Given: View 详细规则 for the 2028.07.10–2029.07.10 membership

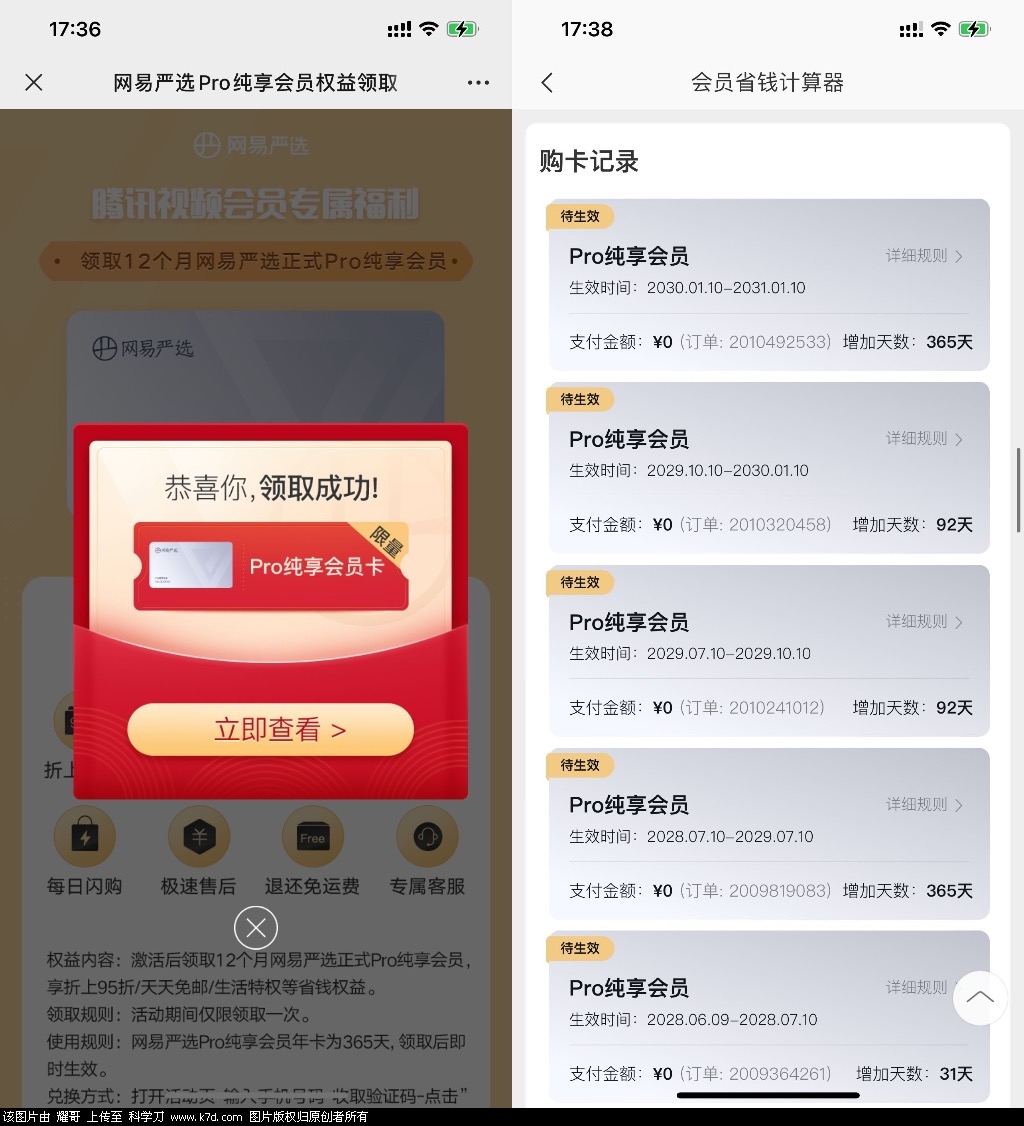Looking at the screenshot, I should click(924, 805).
